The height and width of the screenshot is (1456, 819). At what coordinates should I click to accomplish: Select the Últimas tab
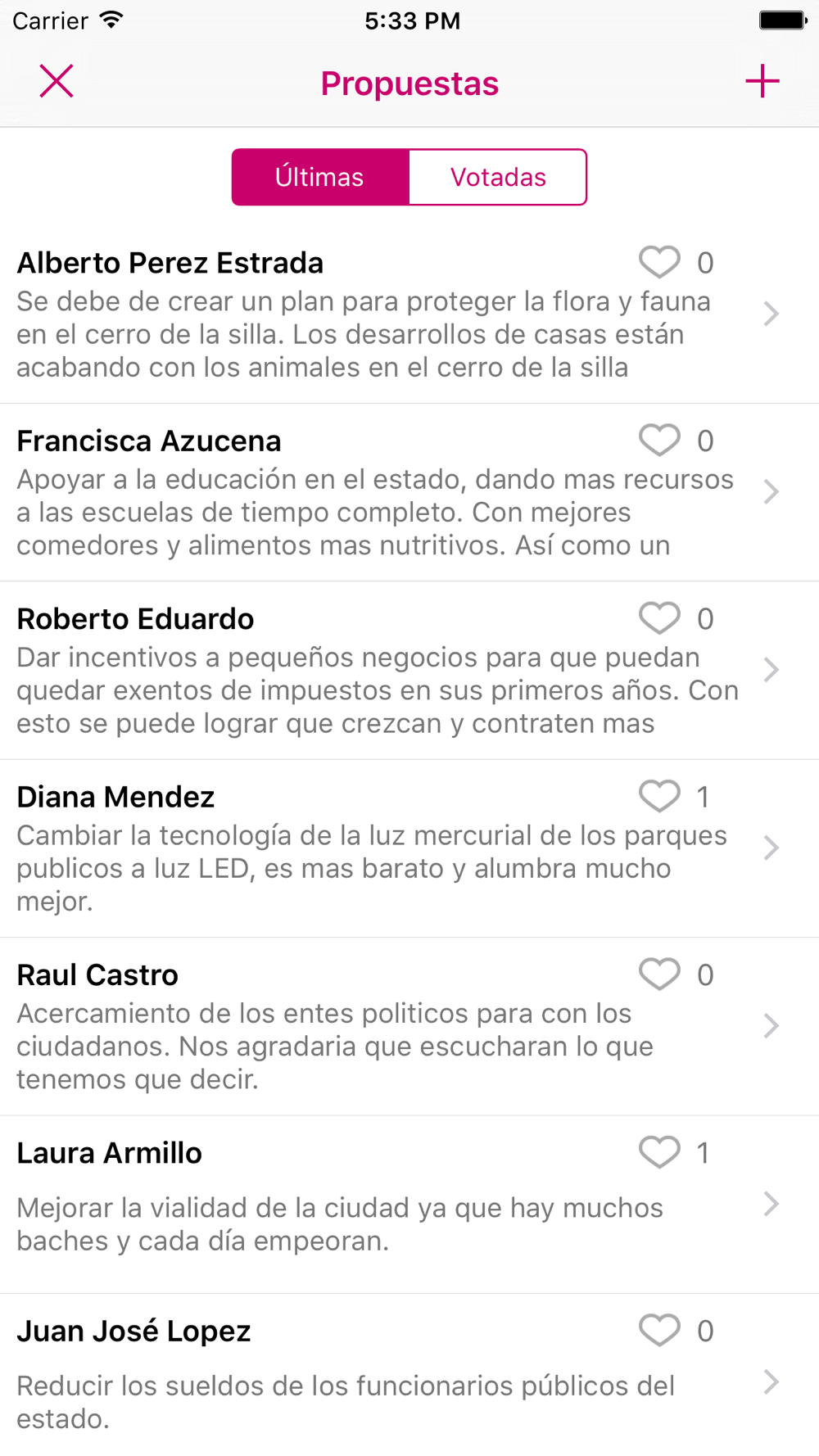(x=320, y=177)
